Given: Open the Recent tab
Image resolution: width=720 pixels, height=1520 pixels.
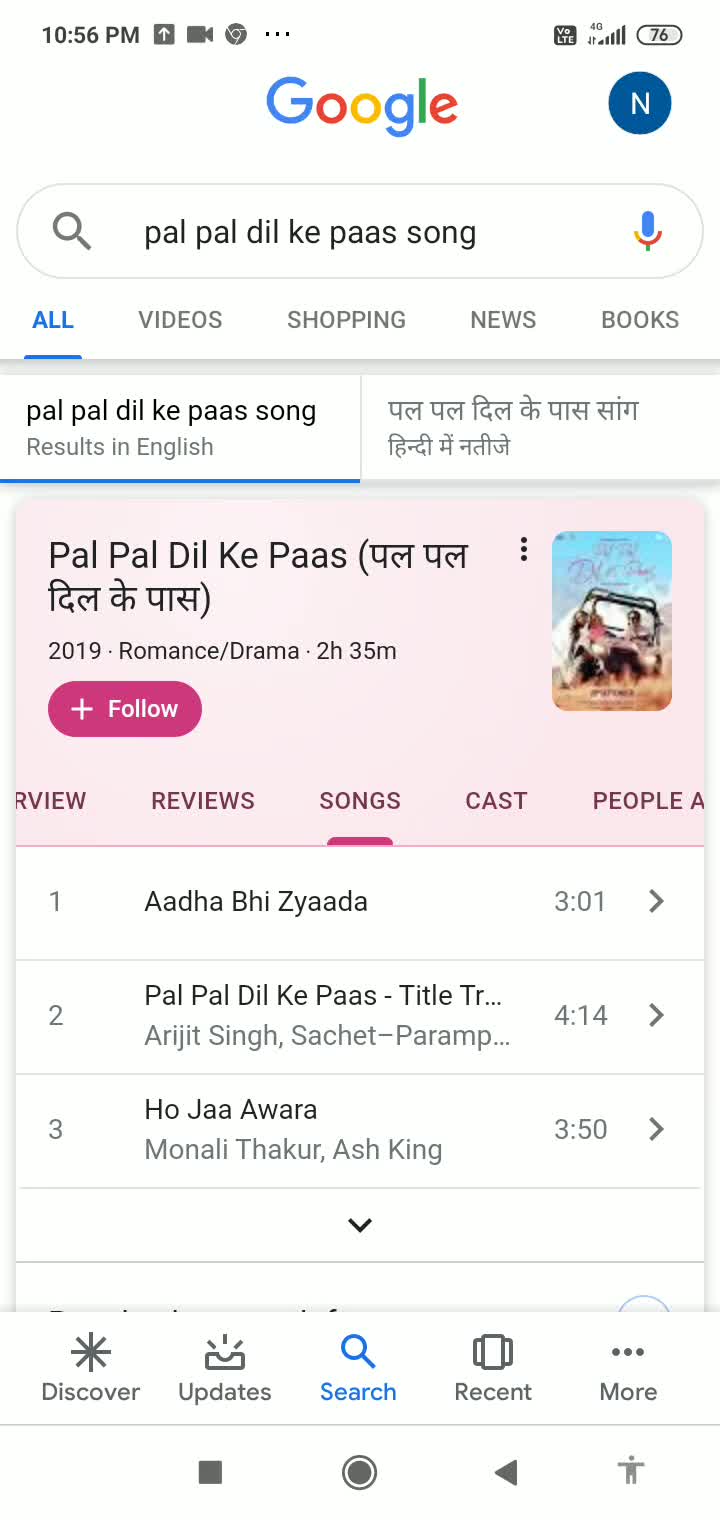Looking at the screenshot, I should tap(493, 1370).
